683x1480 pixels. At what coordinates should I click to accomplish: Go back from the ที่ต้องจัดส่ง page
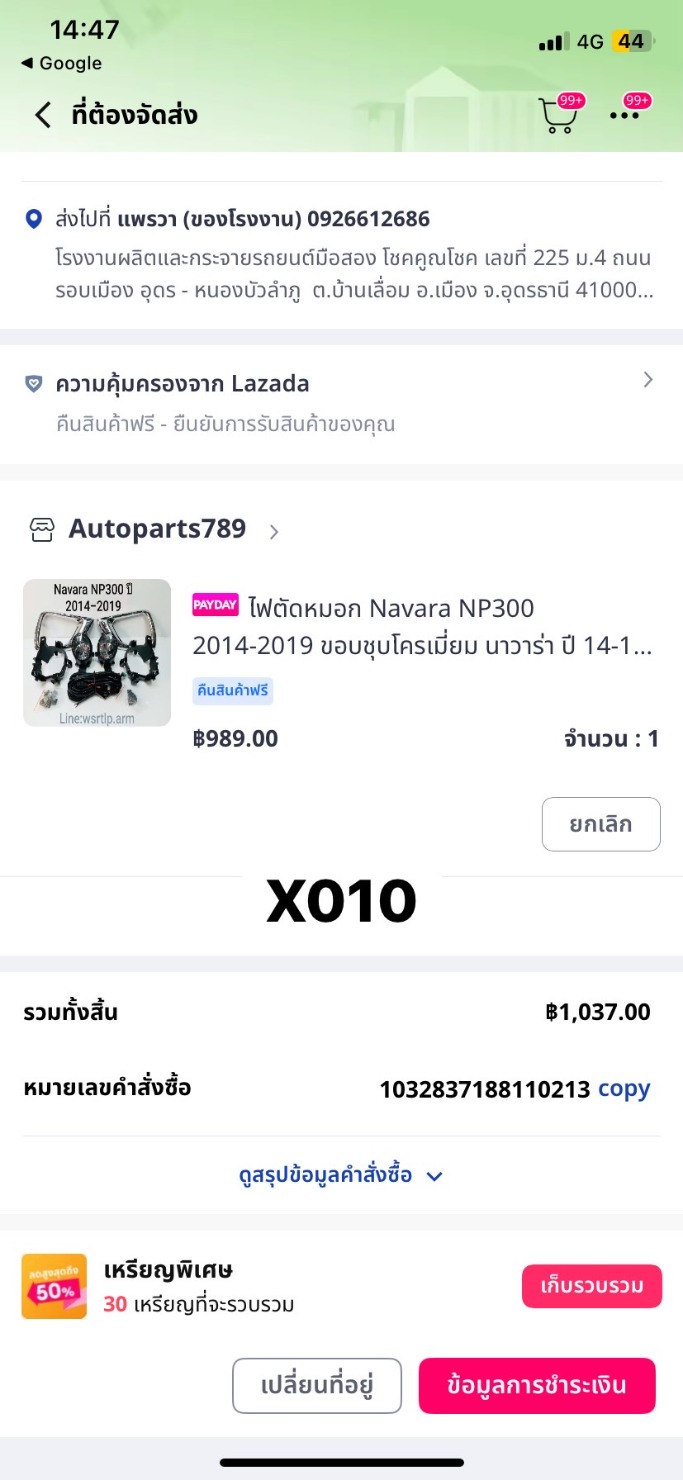tap(42, 115)
